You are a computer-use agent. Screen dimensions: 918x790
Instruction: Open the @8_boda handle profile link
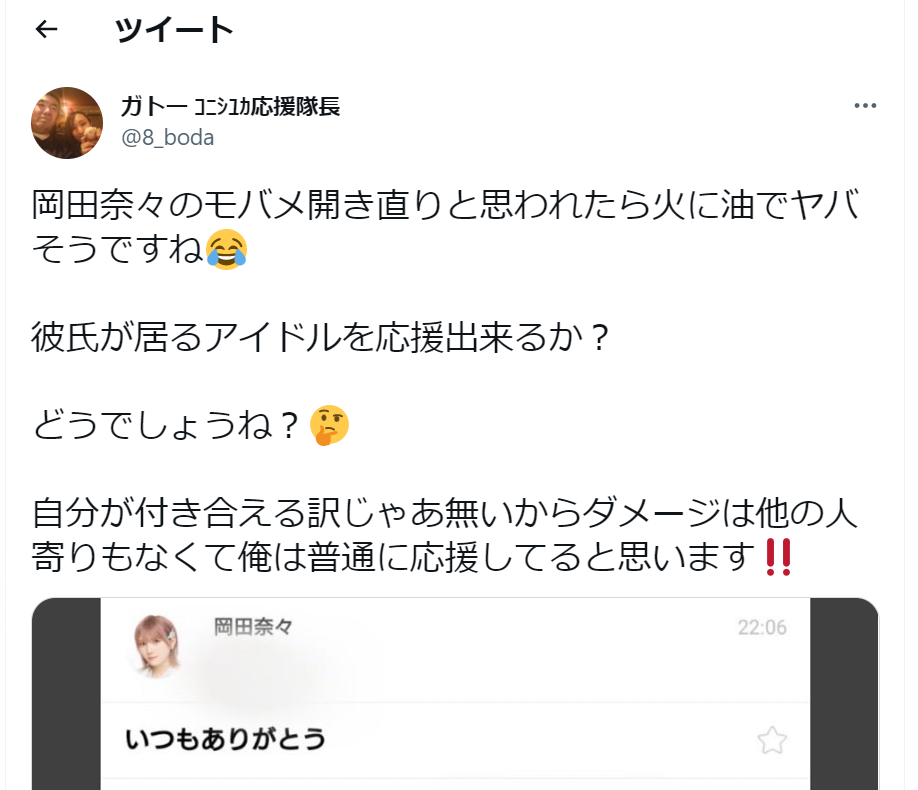(167, 138)
